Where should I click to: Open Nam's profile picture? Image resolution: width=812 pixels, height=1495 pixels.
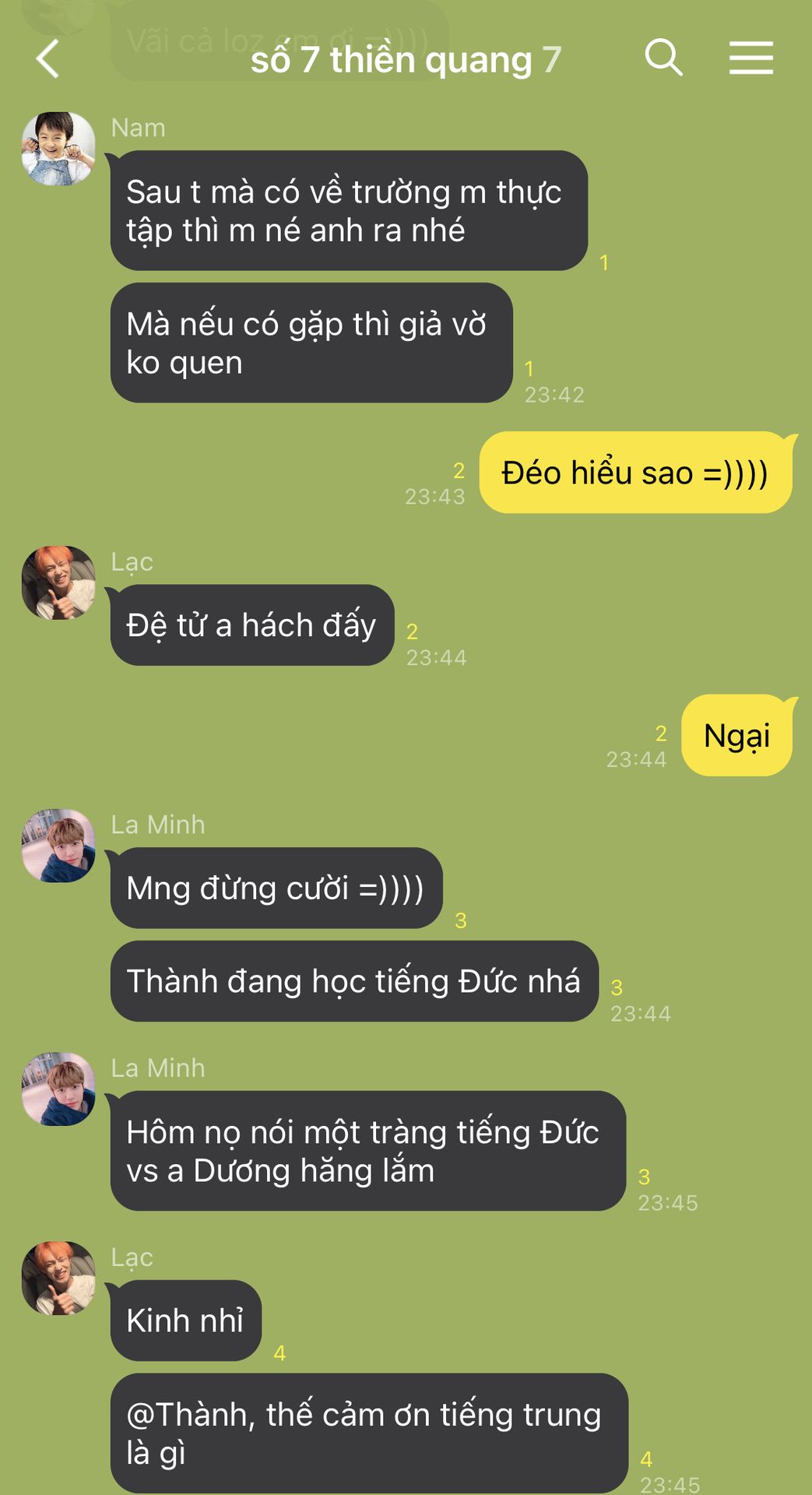[58, 149]
